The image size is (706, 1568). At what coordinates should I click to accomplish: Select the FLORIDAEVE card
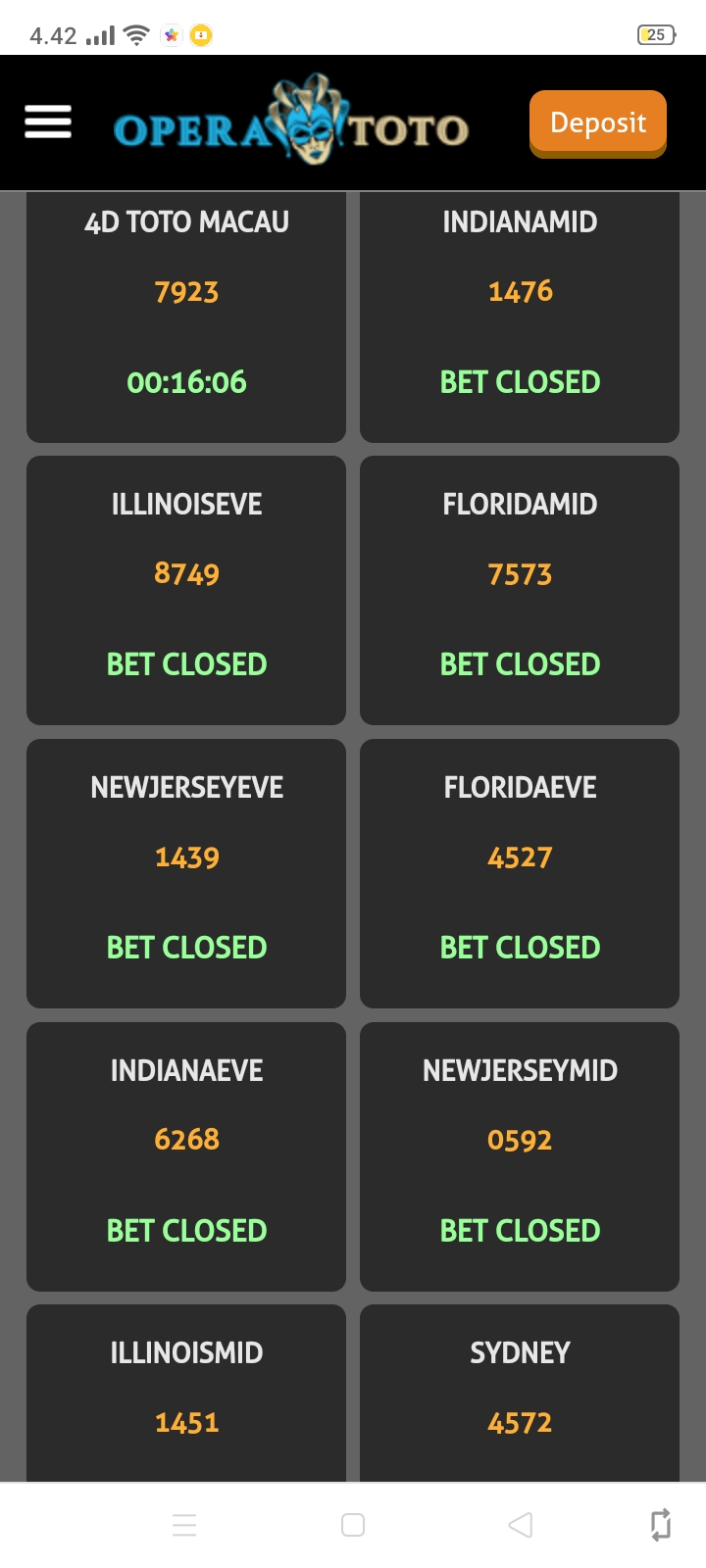coord(520,873)
